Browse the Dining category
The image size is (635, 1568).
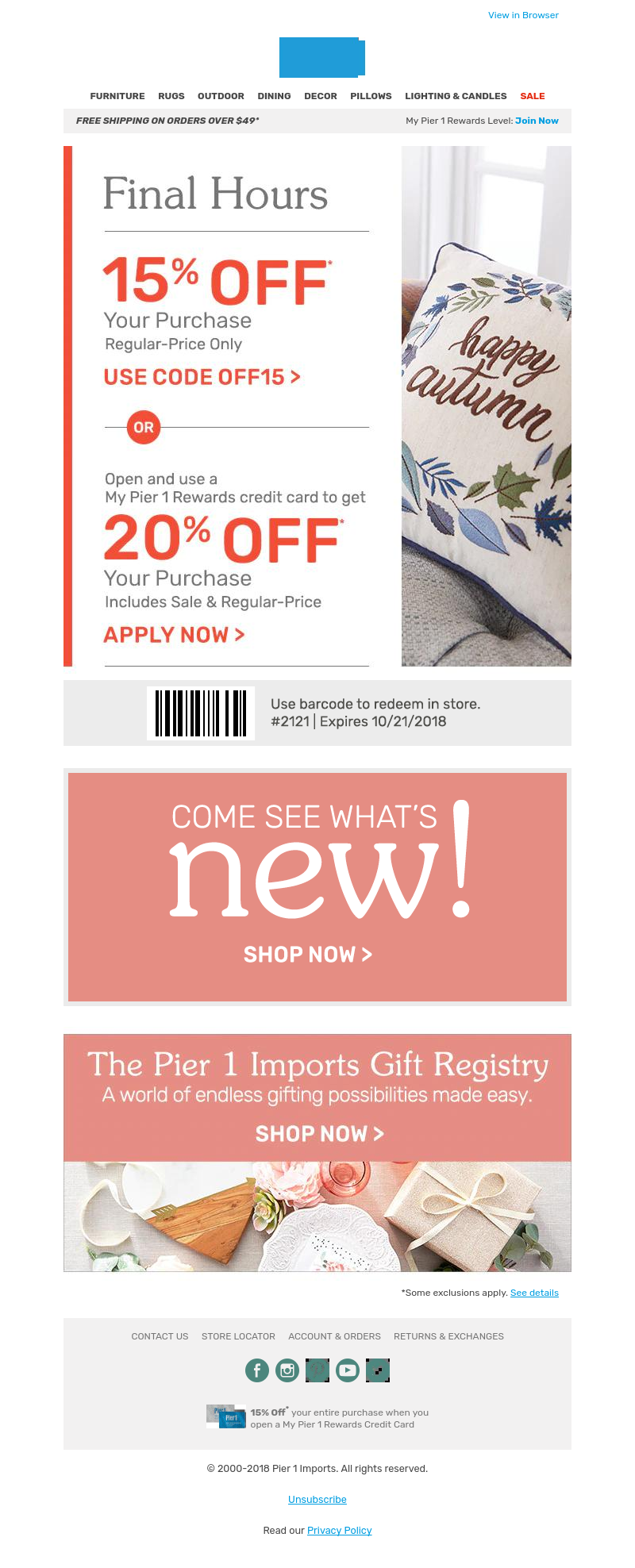[x=274, y=96]
